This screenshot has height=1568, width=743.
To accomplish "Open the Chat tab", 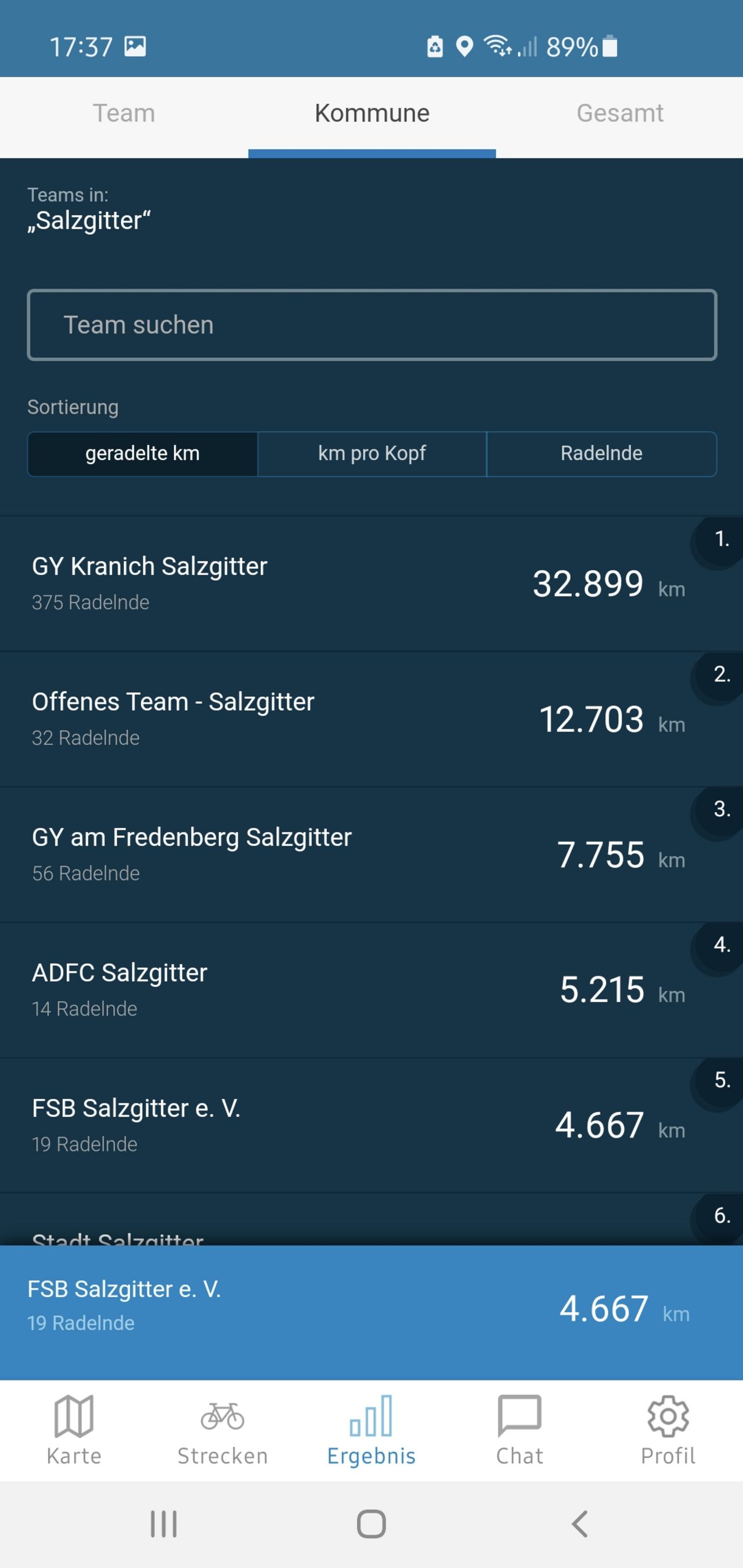I will pyautogui.click(x=519, y=1431).
